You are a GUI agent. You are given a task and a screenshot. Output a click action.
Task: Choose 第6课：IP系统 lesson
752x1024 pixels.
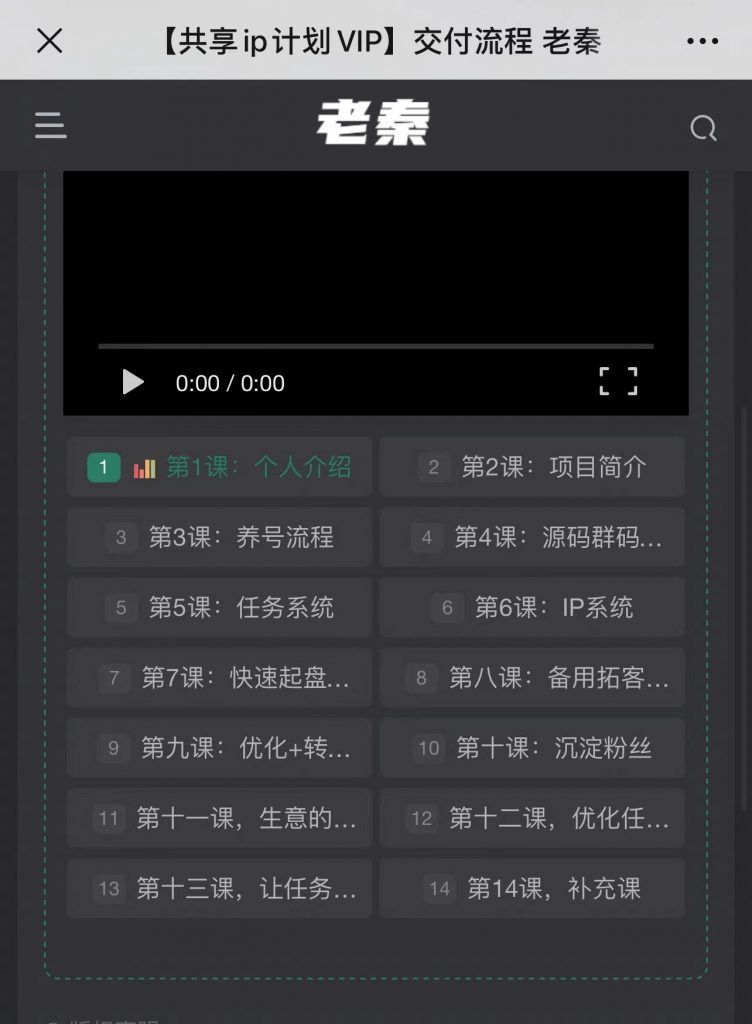532,607
